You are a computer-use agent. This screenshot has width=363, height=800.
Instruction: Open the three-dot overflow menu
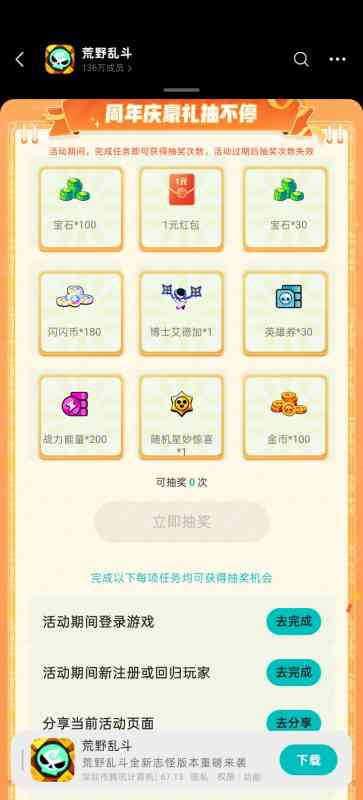(337, 60)
